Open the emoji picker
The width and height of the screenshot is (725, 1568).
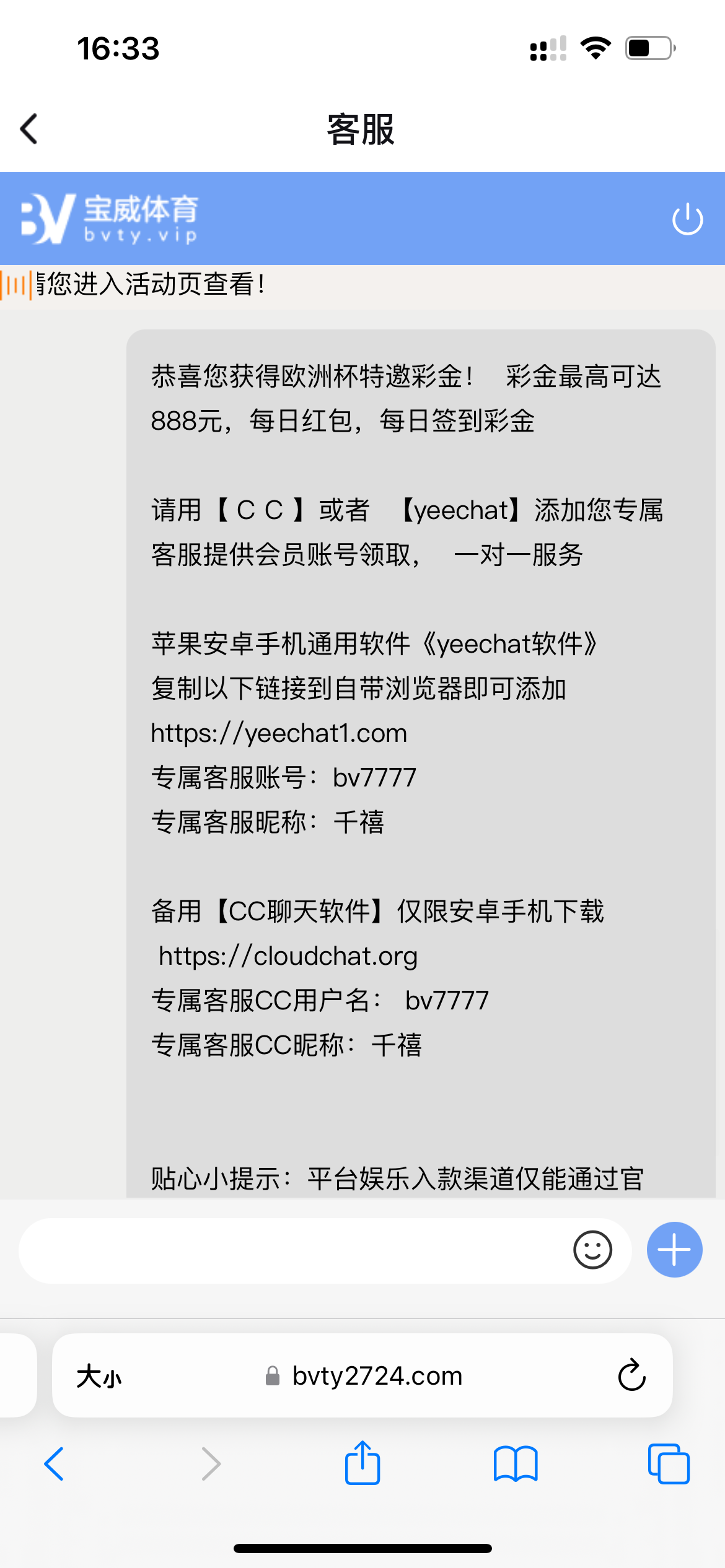(x=592, y=1250)
